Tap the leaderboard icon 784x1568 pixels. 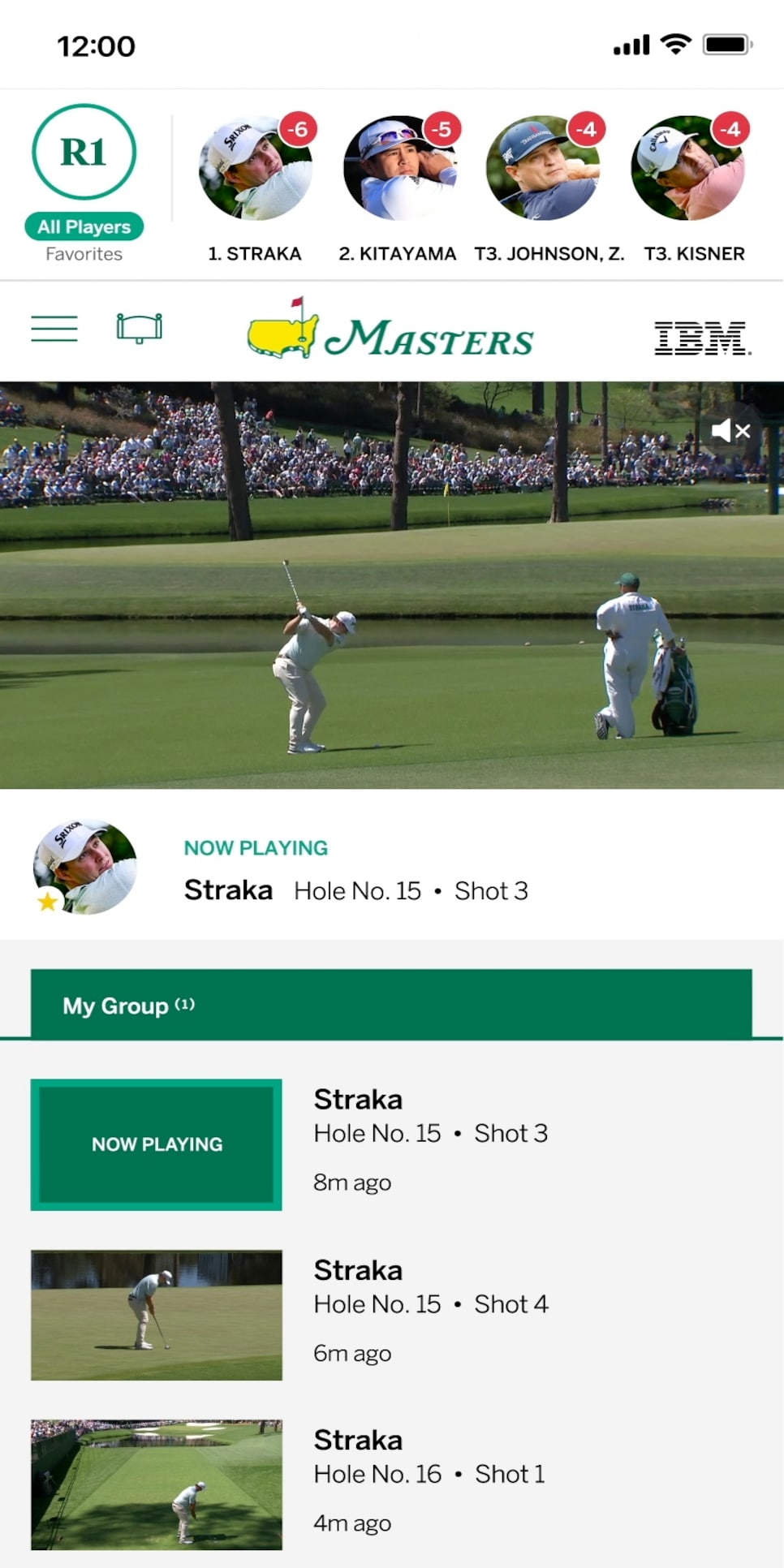click(x=139, y=328)
